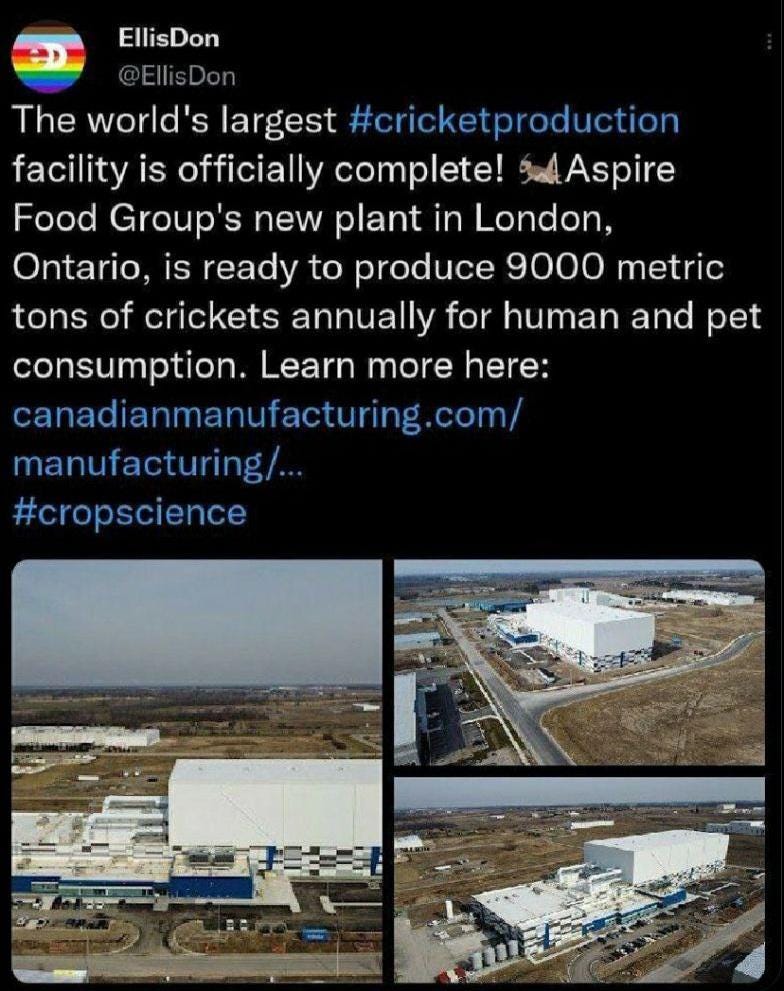Screen dimensions: 784x991
Task: Open the #cropscience hashtag
Action: (129, 512)
